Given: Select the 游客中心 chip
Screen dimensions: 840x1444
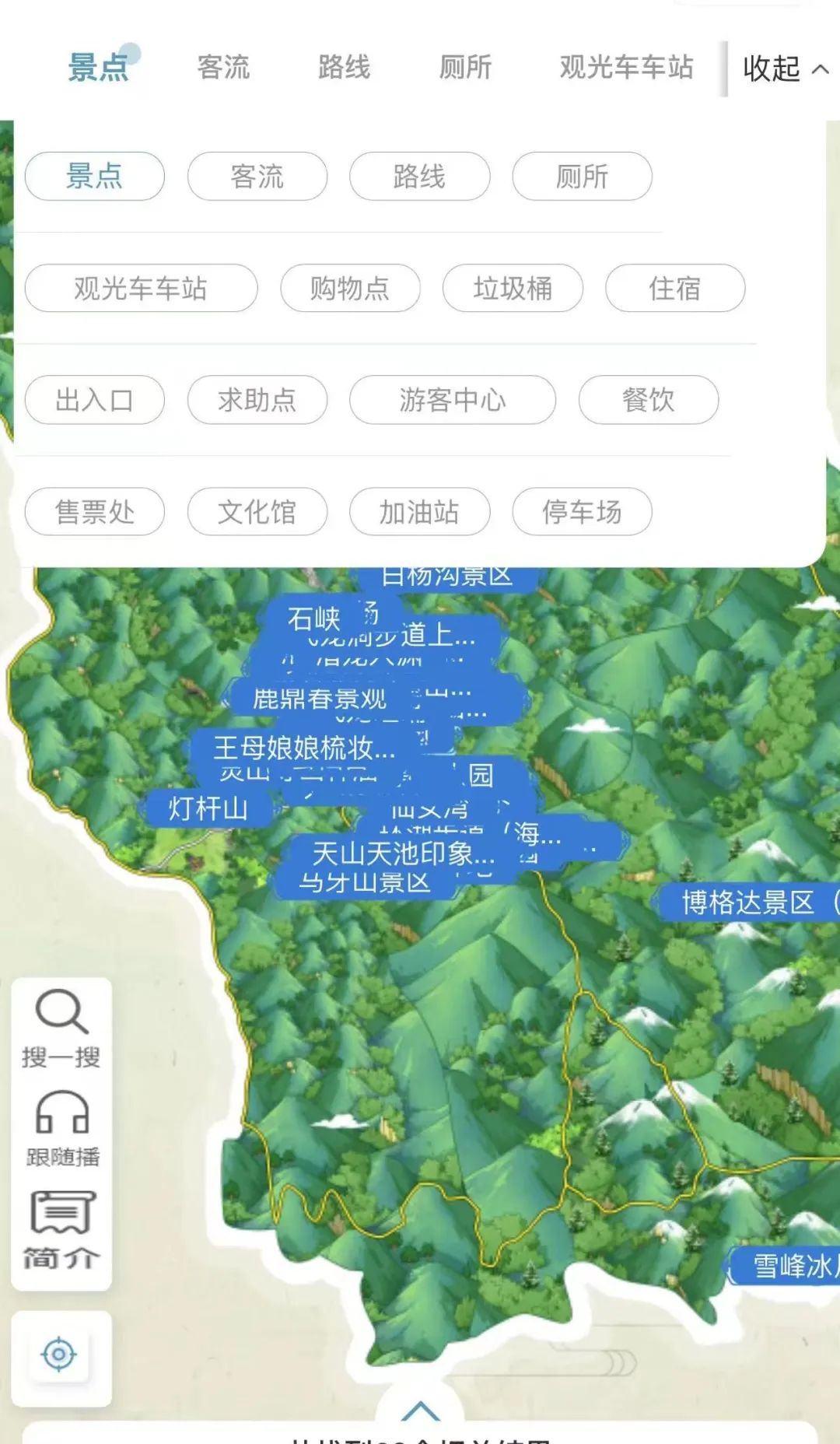Looking at the screenshot, I should [452, 400].
